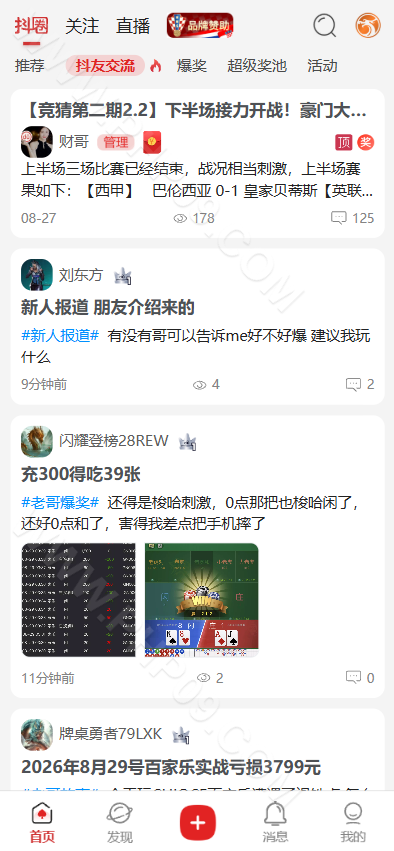Tap the #新人报道# hashtag

pos(60,336)
